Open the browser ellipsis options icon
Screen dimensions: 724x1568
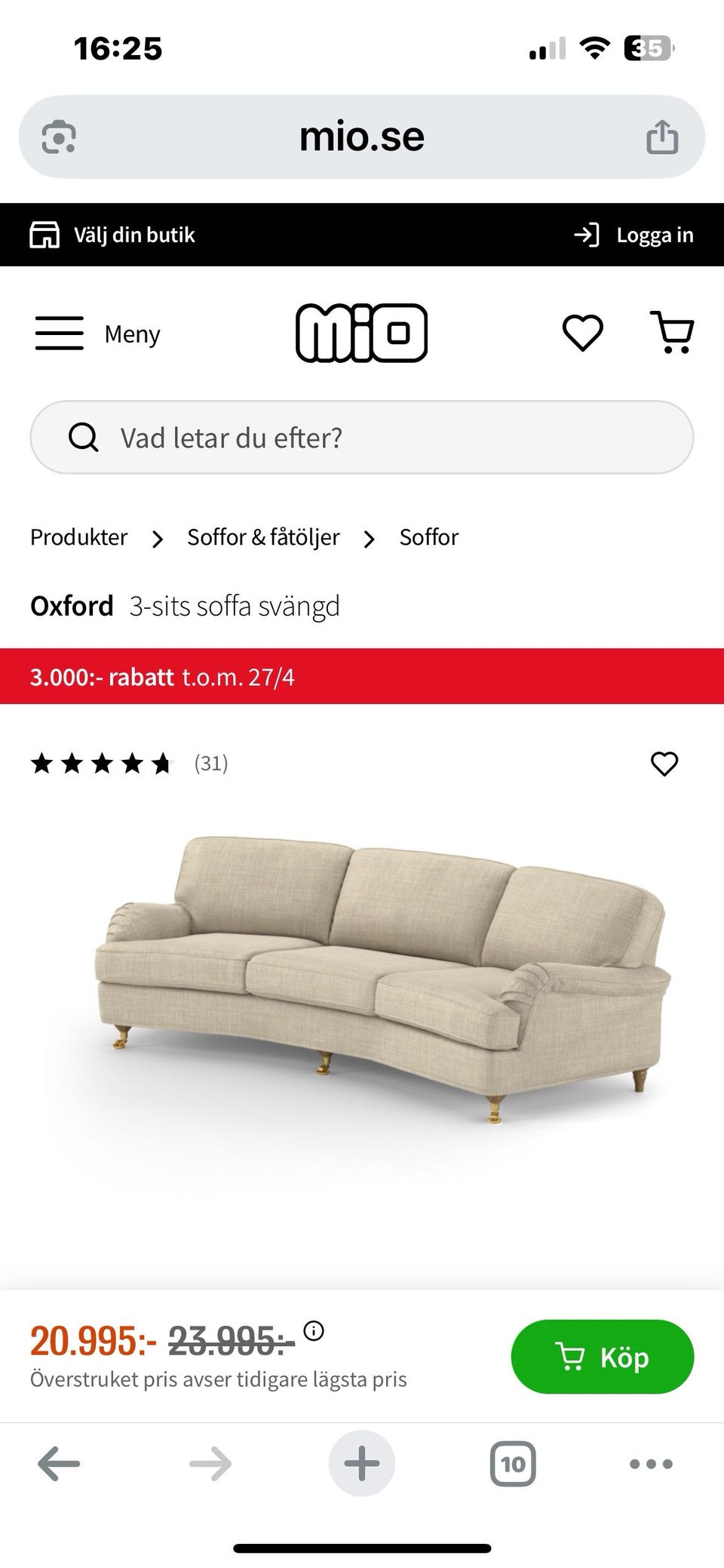(650, 1462)
